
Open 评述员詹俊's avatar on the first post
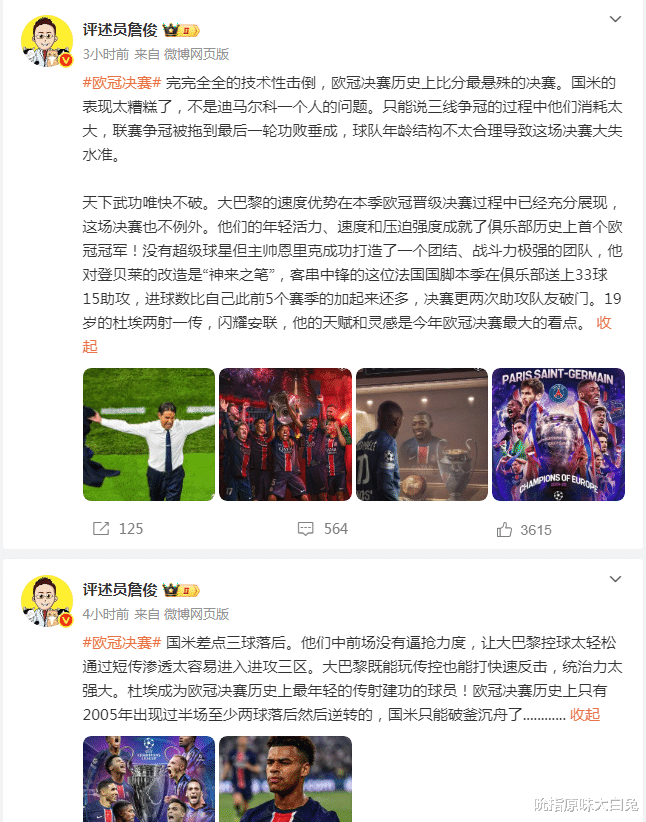47,42
